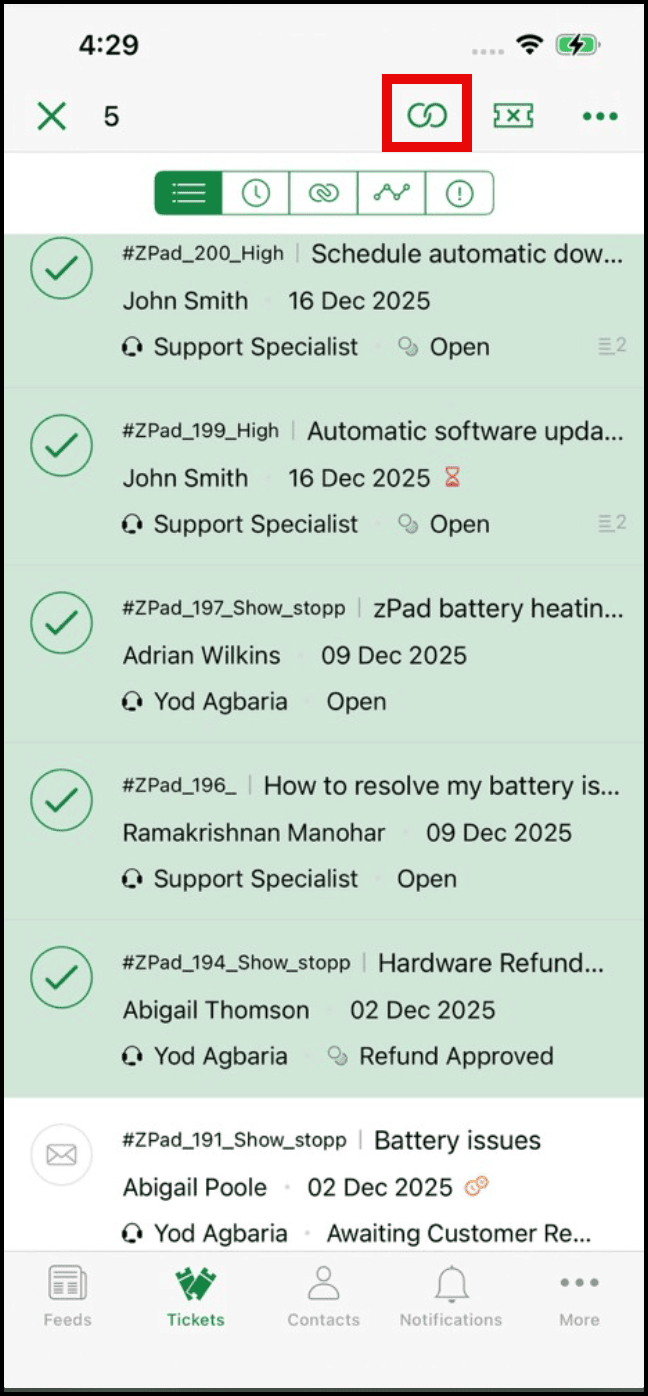Deselect ticket #ZPad_199_High
This screenshot has width=648, height=1396.
62,446
